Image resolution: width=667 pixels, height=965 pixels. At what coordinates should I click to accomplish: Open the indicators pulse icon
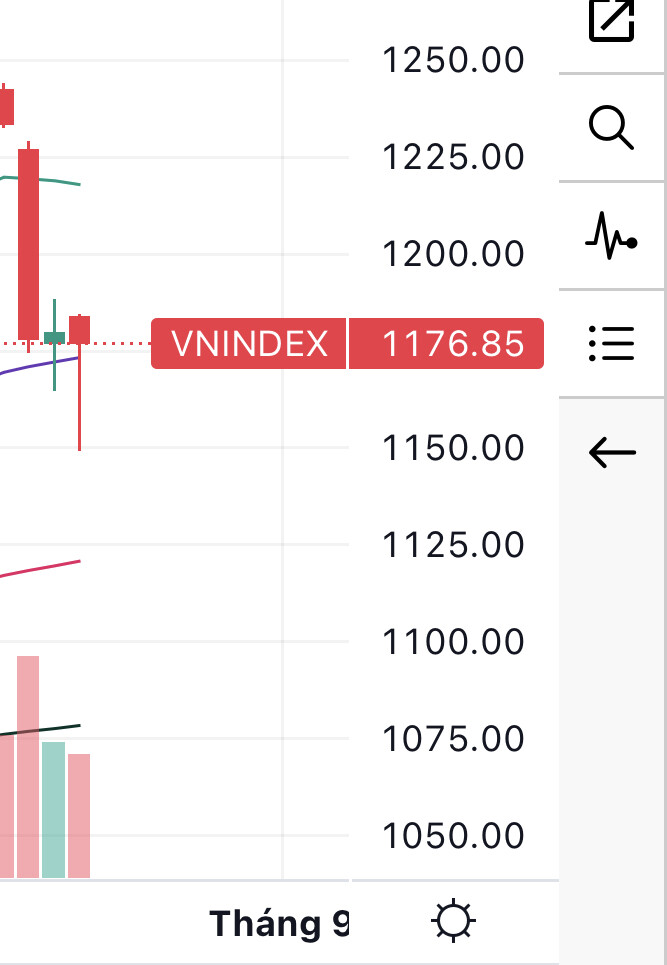coord(612,236)
